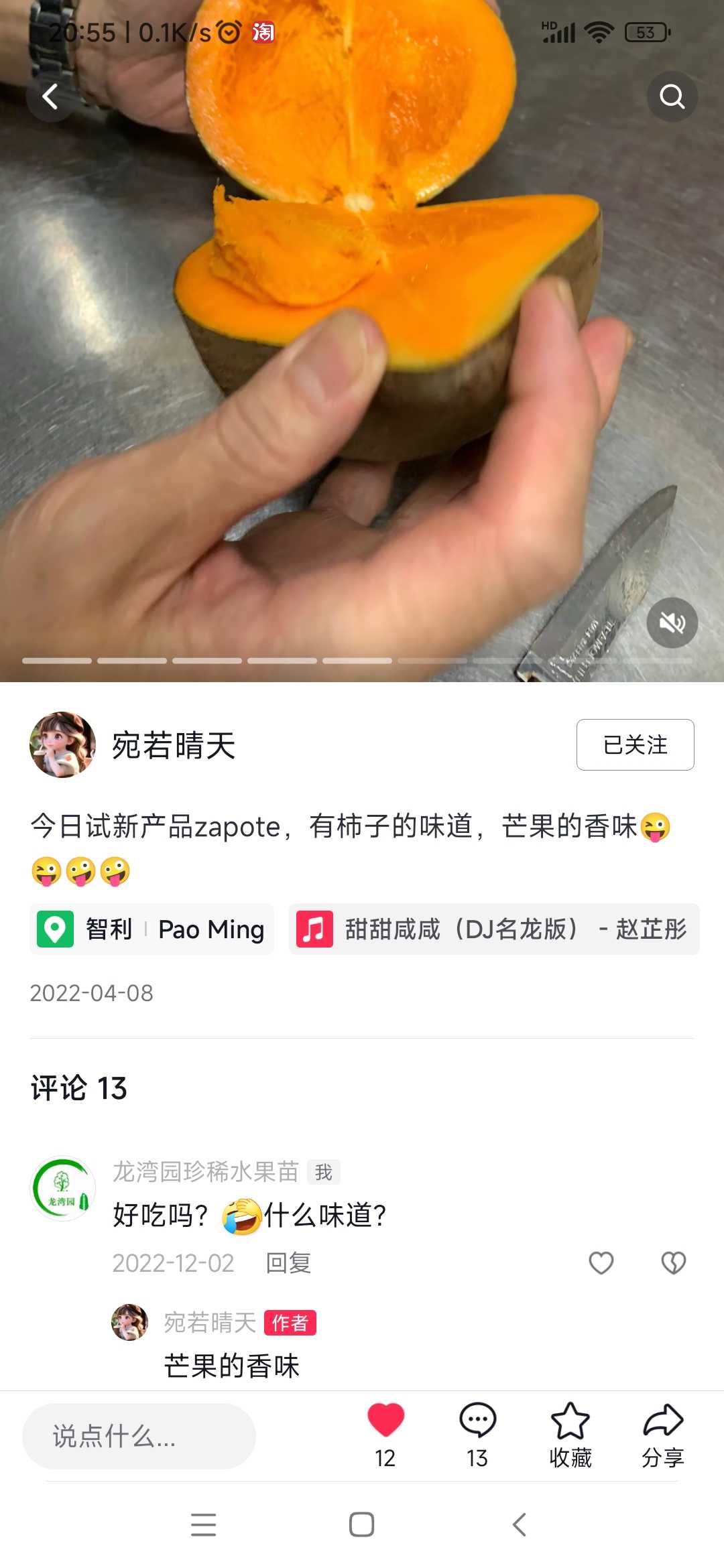Screen dimensions: 724x1568
Task: Open 宛若晴天's profile avatar
Action: [62, 744]
